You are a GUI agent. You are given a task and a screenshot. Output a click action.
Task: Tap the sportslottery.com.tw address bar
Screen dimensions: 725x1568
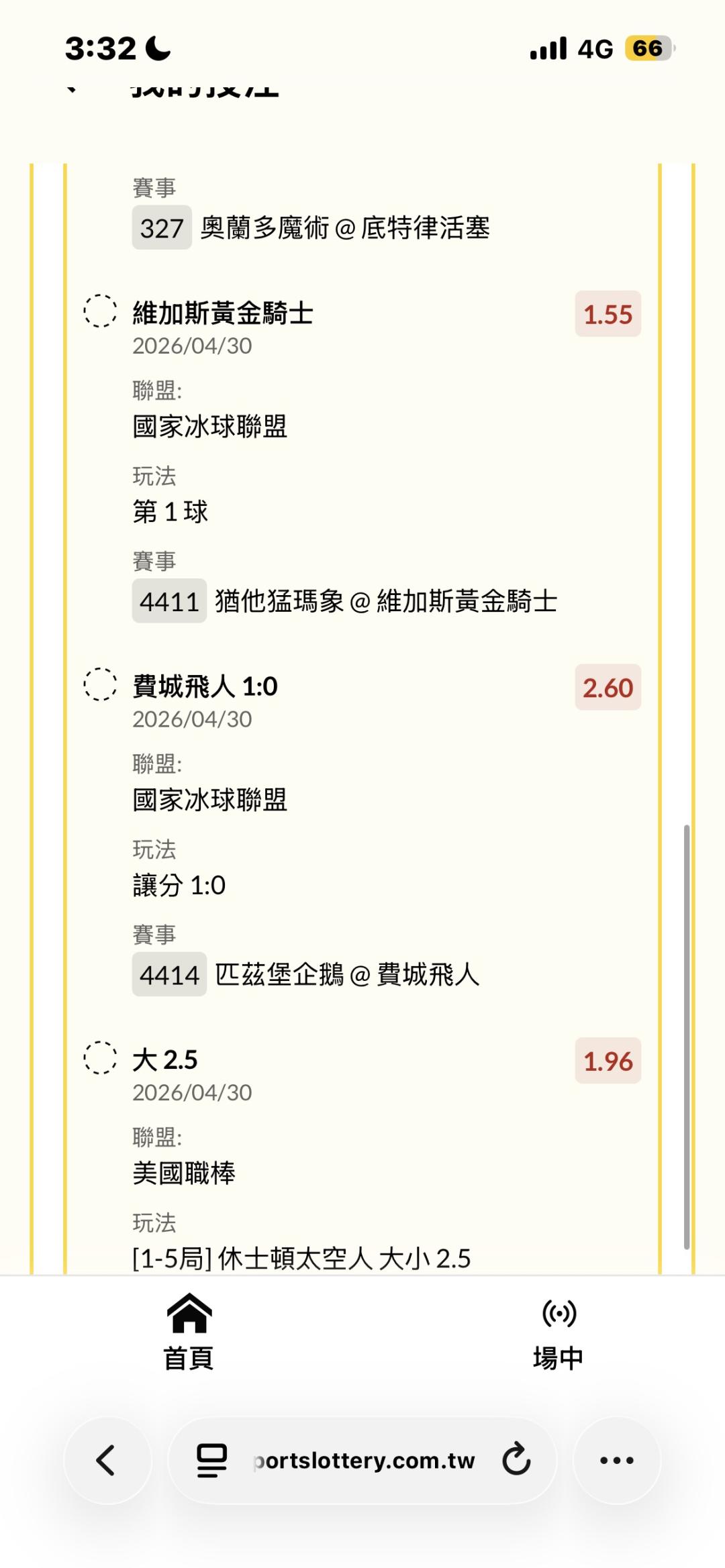click(x=364, y=1460)
